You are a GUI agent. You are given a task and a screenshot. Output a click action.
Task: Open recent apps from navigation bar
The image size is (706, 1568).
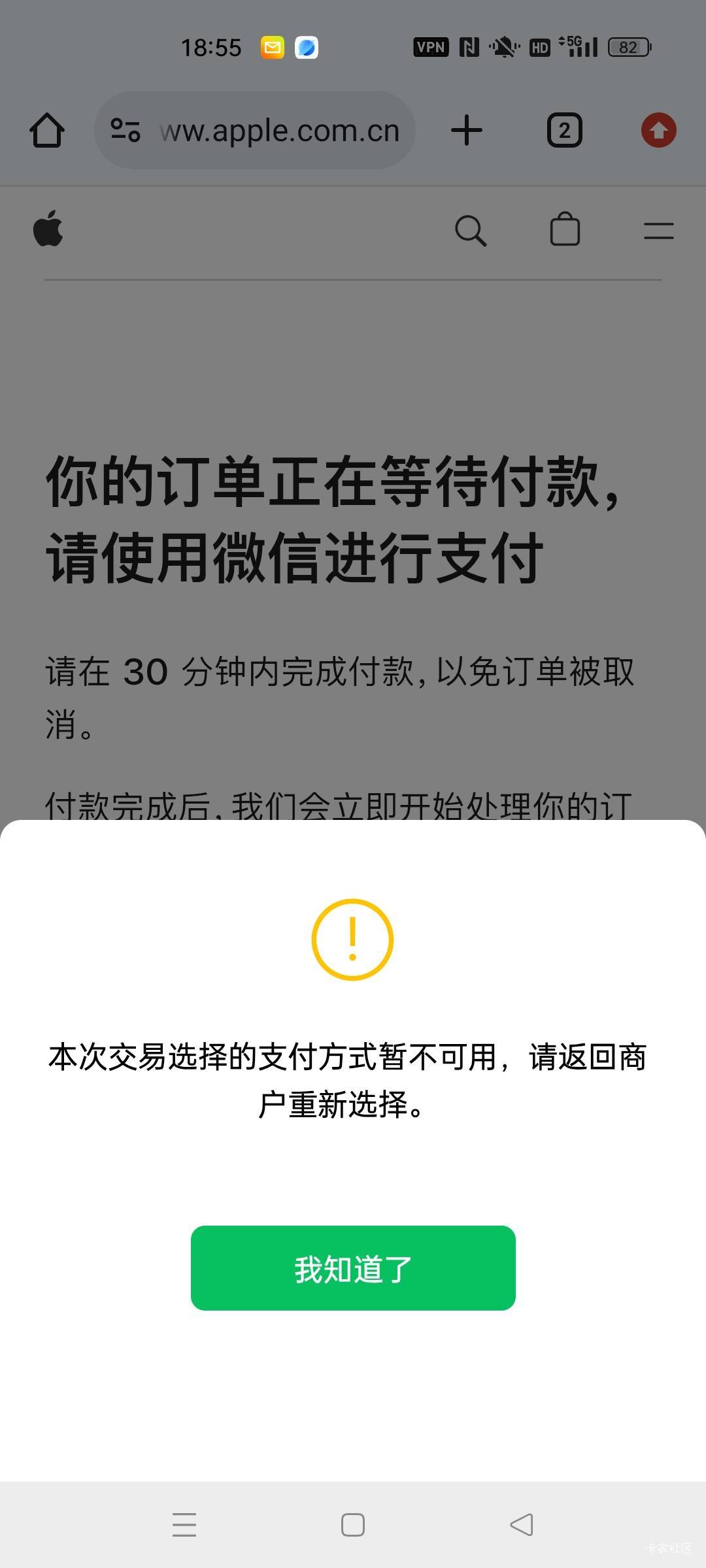[184, 1525]
